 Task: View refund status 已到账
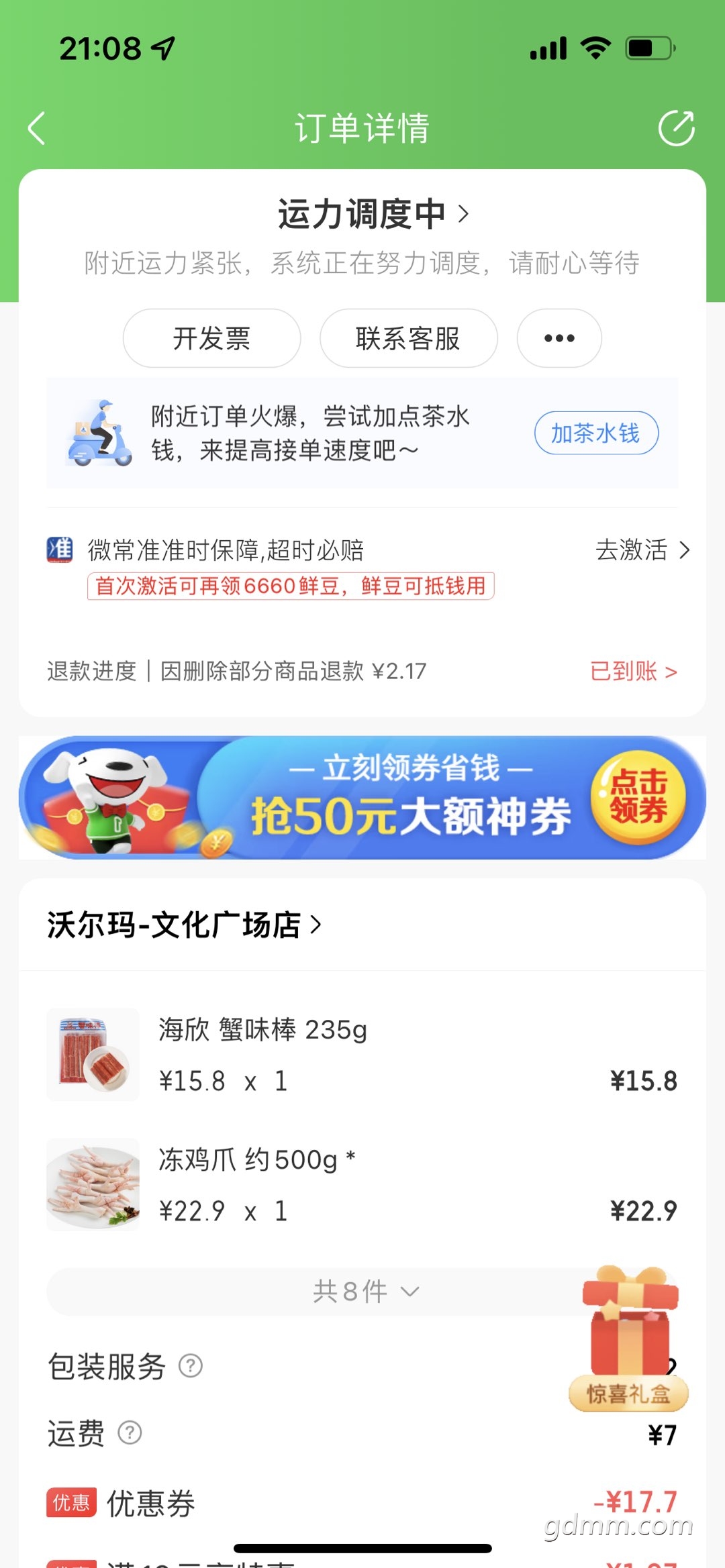(x=633, y=671)
